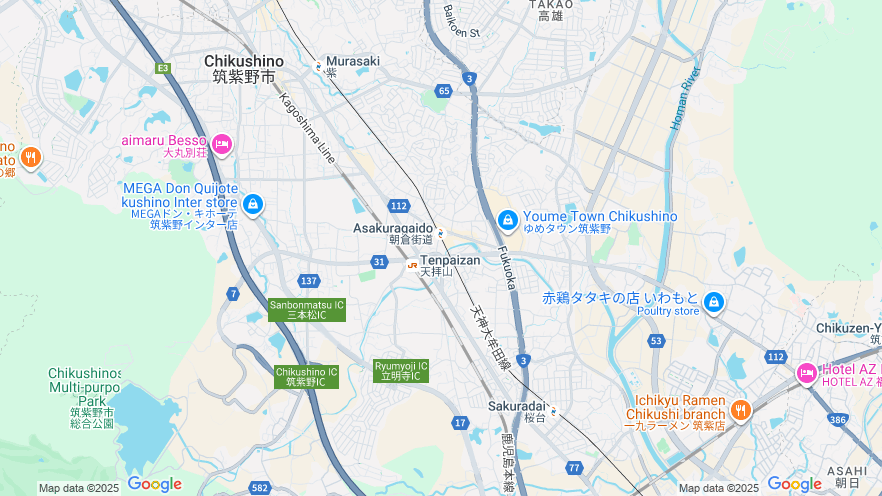Tap the Daimaru Besso hotel pin
This screenshot has width=882, height=496.
point(222,145)
